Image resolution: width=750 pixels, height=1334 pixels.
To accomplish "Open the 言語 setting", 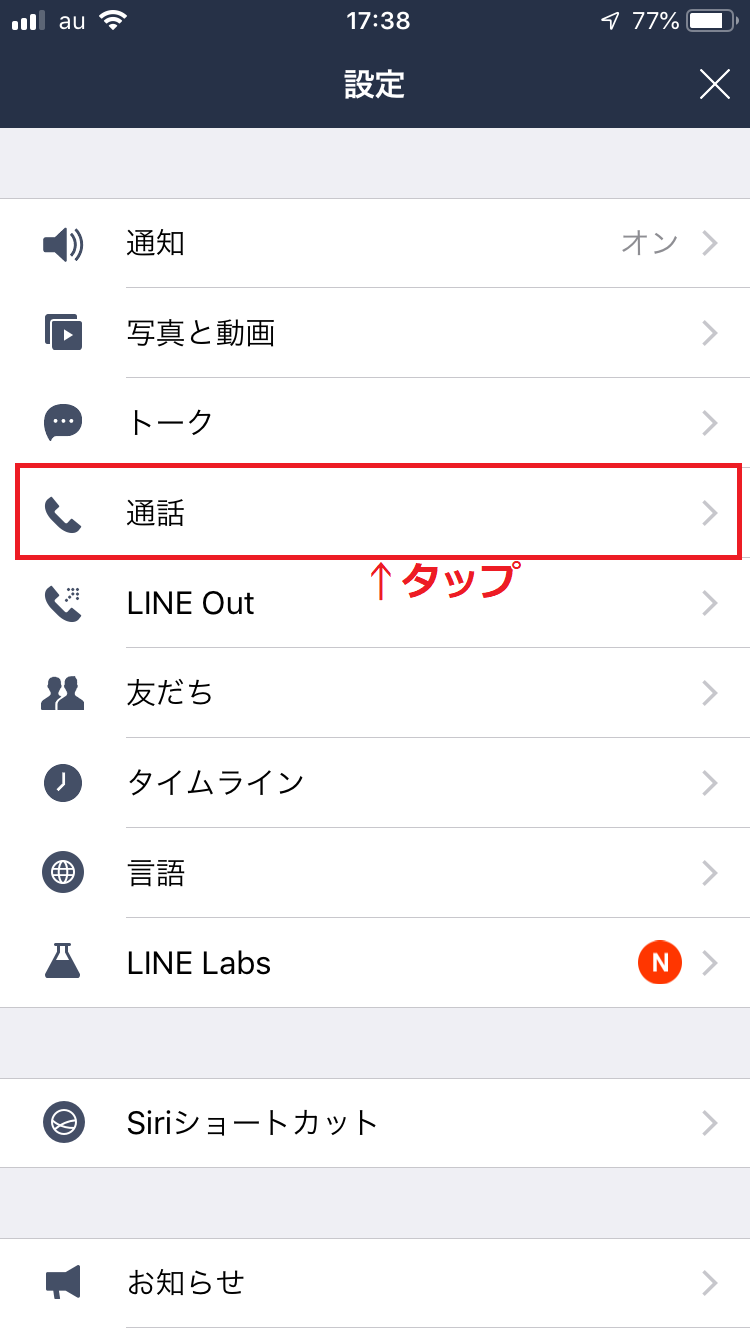I will 375,873.
